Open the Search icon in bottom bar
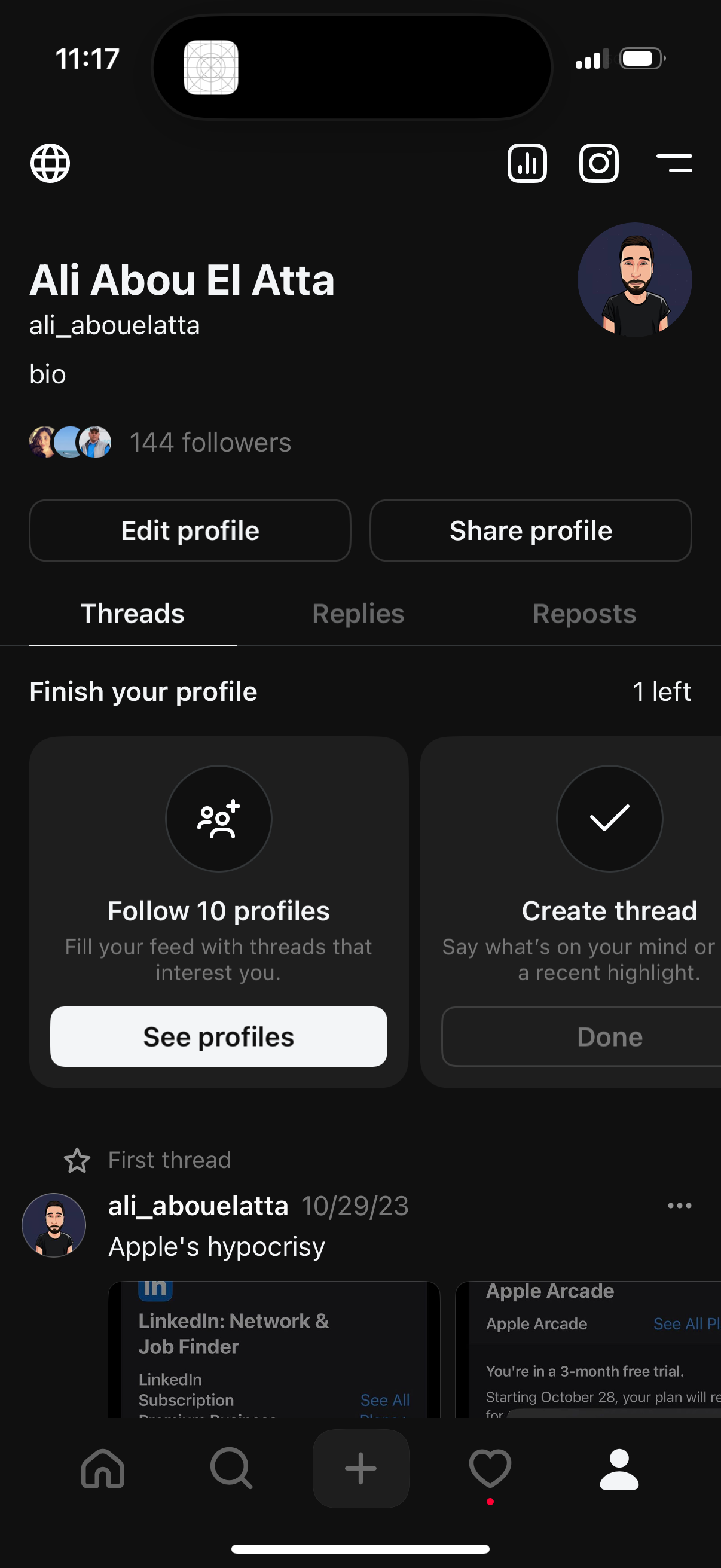This screenshot has height=1568, width=721. click(x=231, y=1469)
